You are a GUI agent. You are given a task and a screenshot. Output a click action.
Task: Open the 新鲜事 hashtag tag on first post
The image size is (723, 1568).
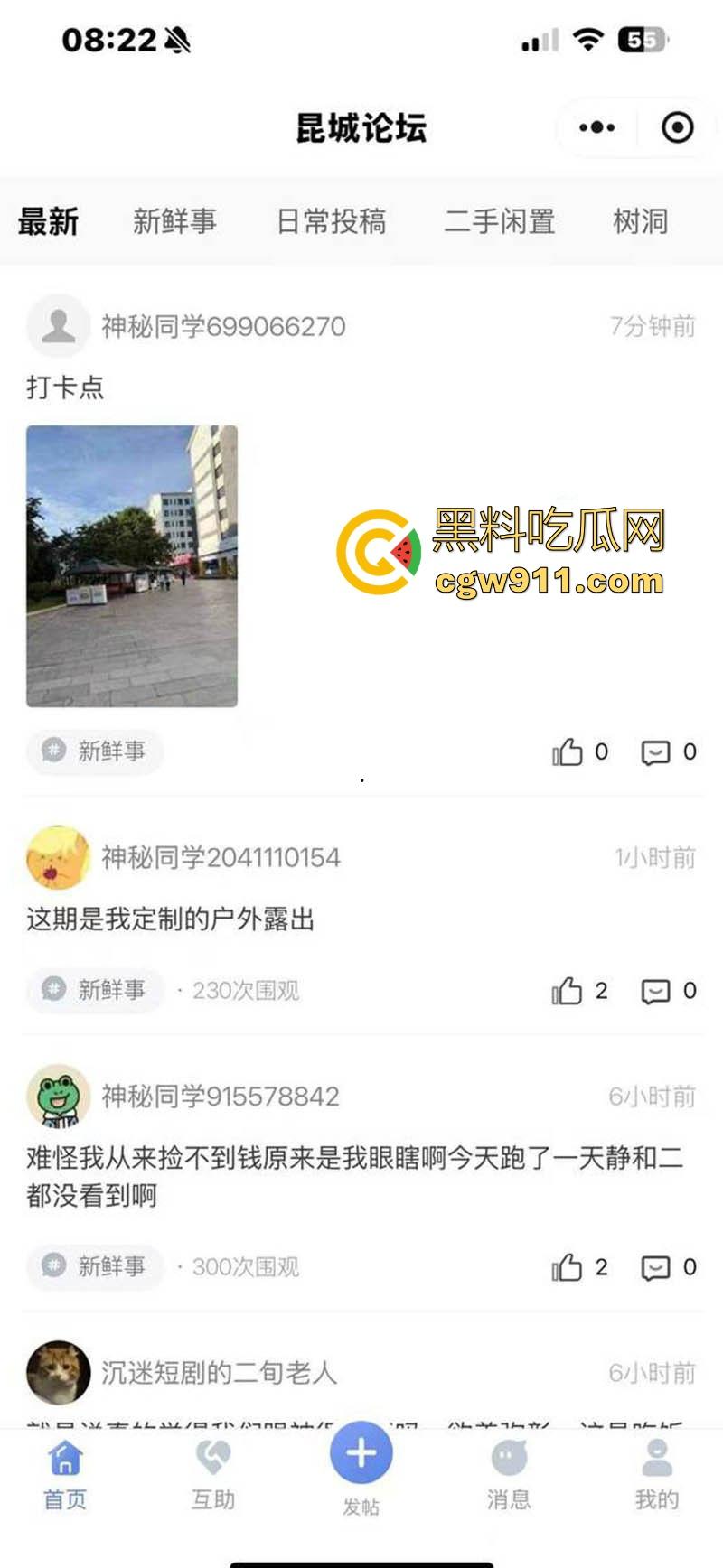(x=95, y=752)
